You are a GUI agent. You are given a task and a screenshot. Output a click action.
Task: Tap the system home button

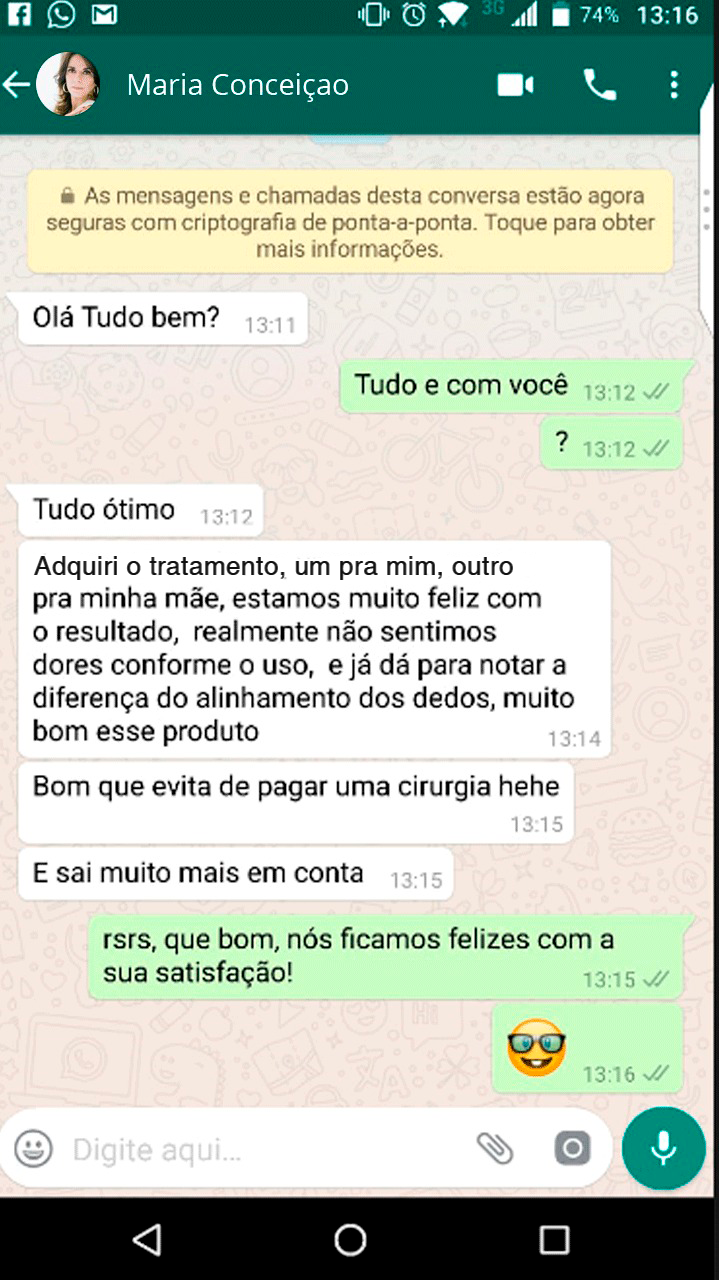tap(350, 1240)
